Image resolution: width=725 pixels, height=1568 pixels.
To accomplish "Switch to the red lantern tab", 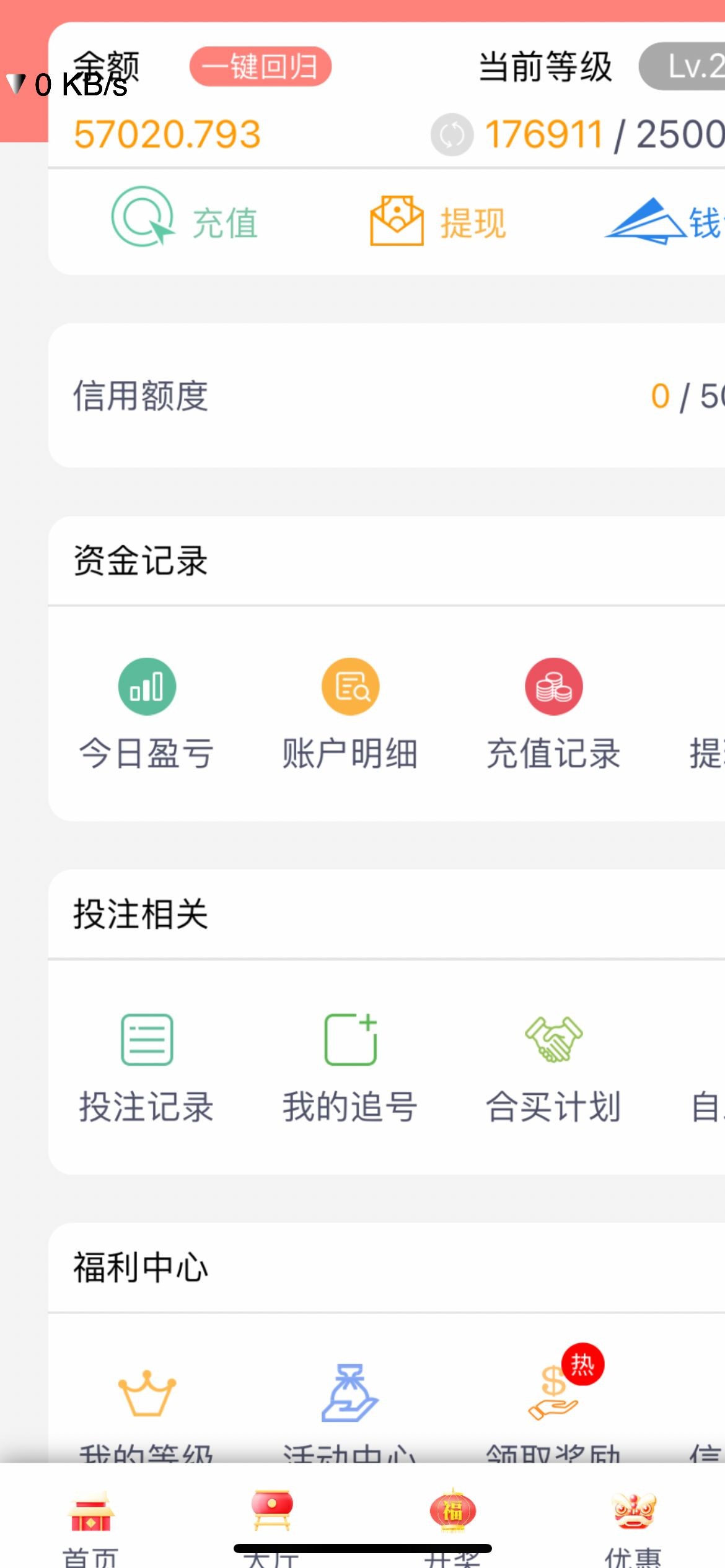I will (453, 1517).
